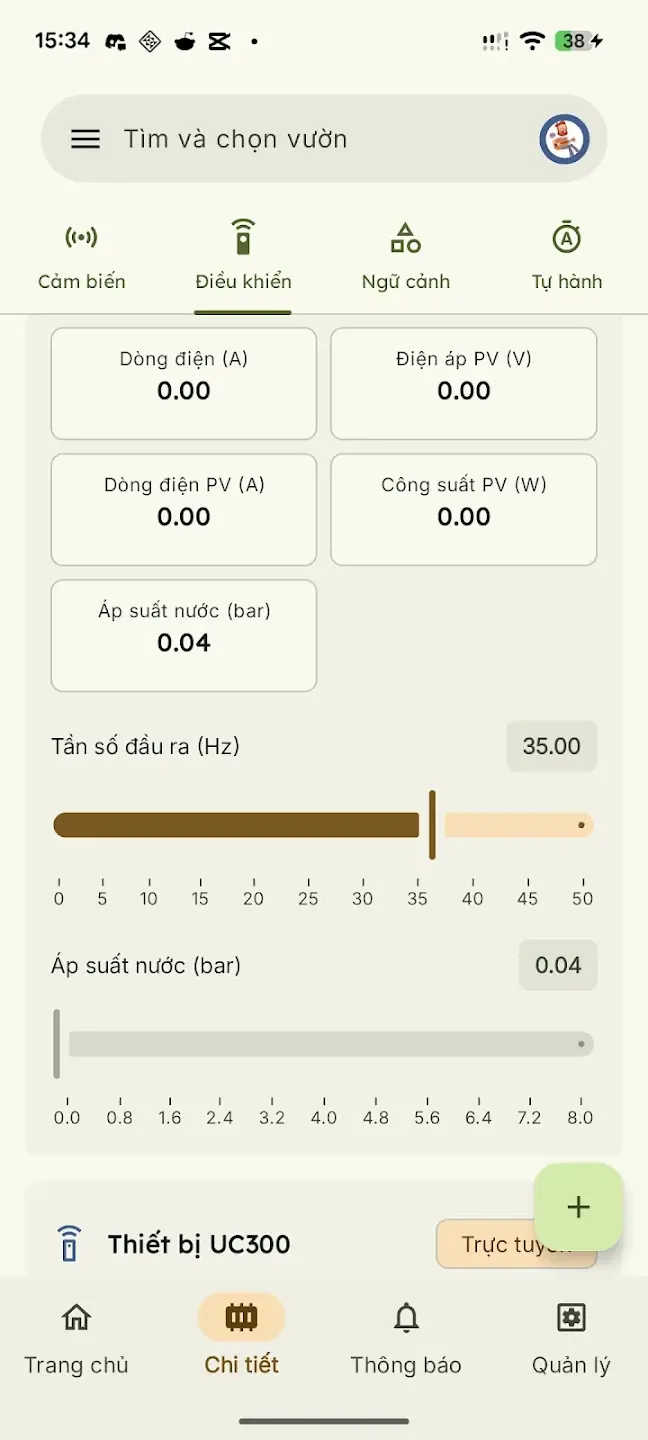Select Chi tiết in bottom navigation
The height and width of the screenshot is (1440, 648).
click(241, 1338)
